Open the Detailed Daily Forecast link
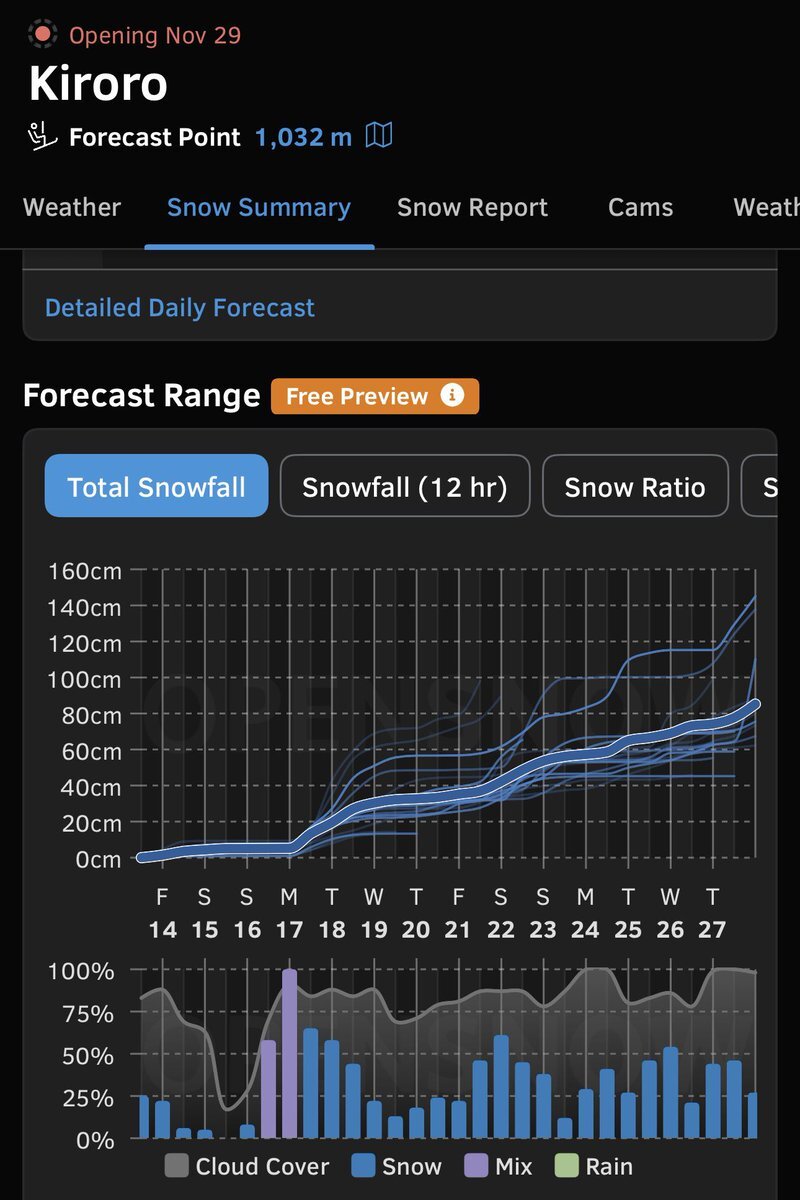This screenshot has height=1200, width=800. pos(179,307)
